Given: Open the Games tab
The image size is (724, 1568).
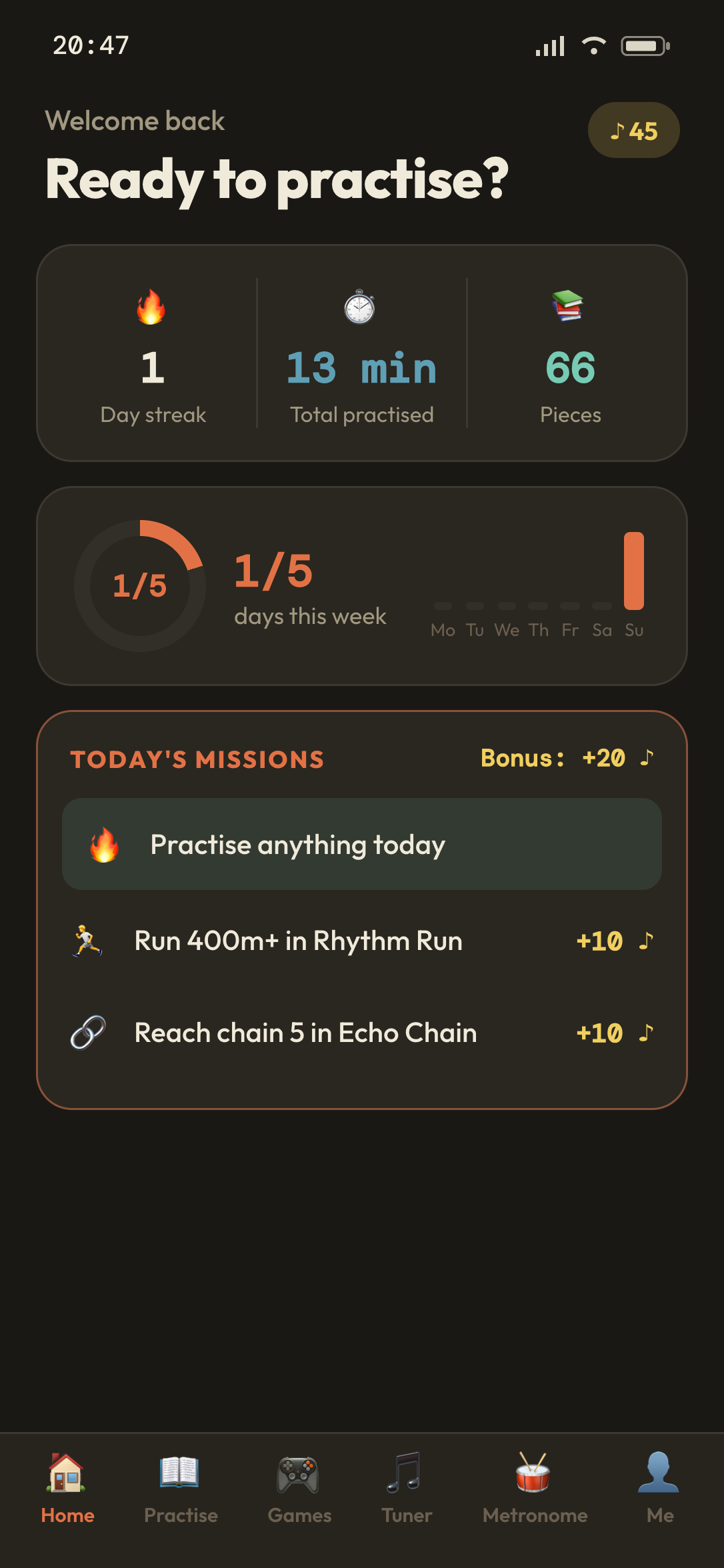Looking at the screenshot, I should pyautogui.click(x=299, y=1488).
